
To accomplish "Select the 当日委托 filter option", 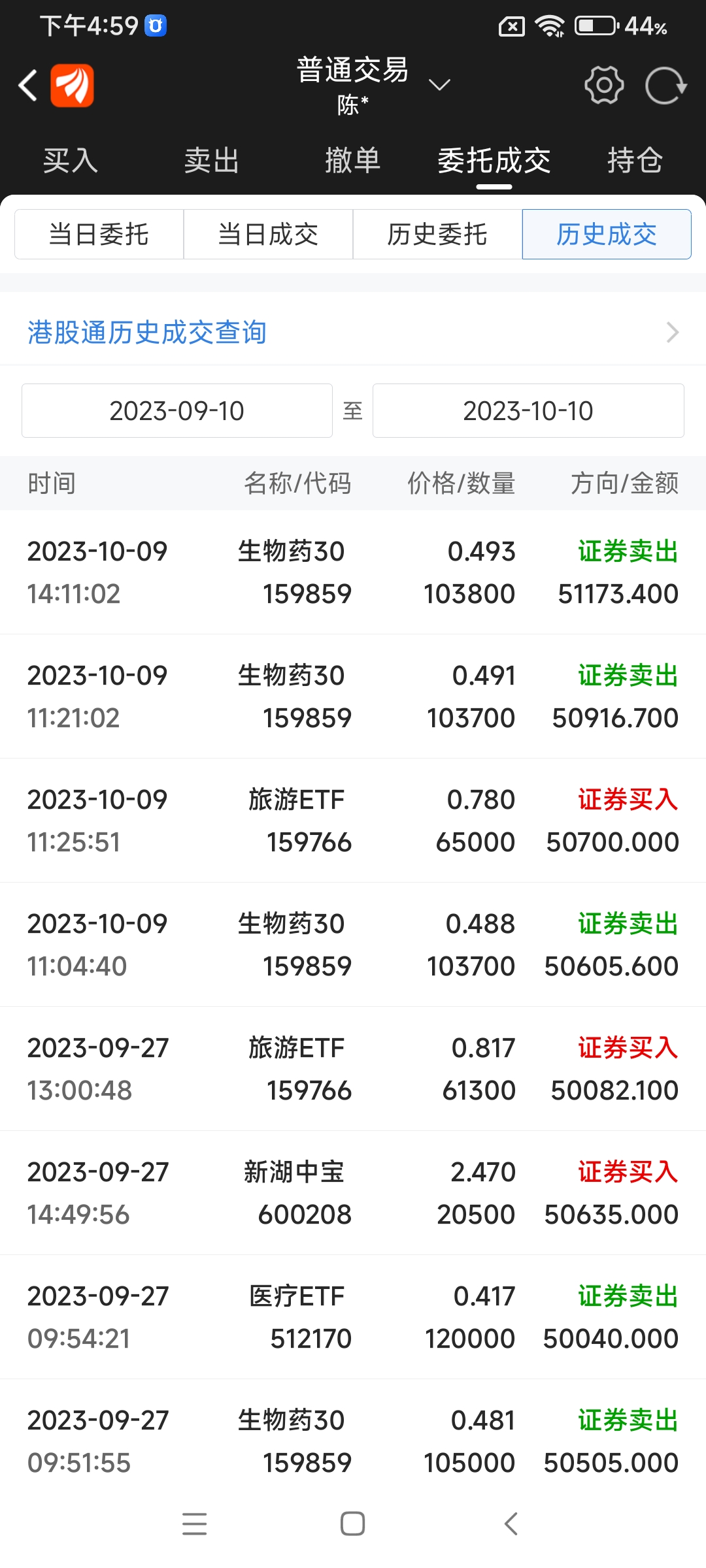I will tap(99, 235).
